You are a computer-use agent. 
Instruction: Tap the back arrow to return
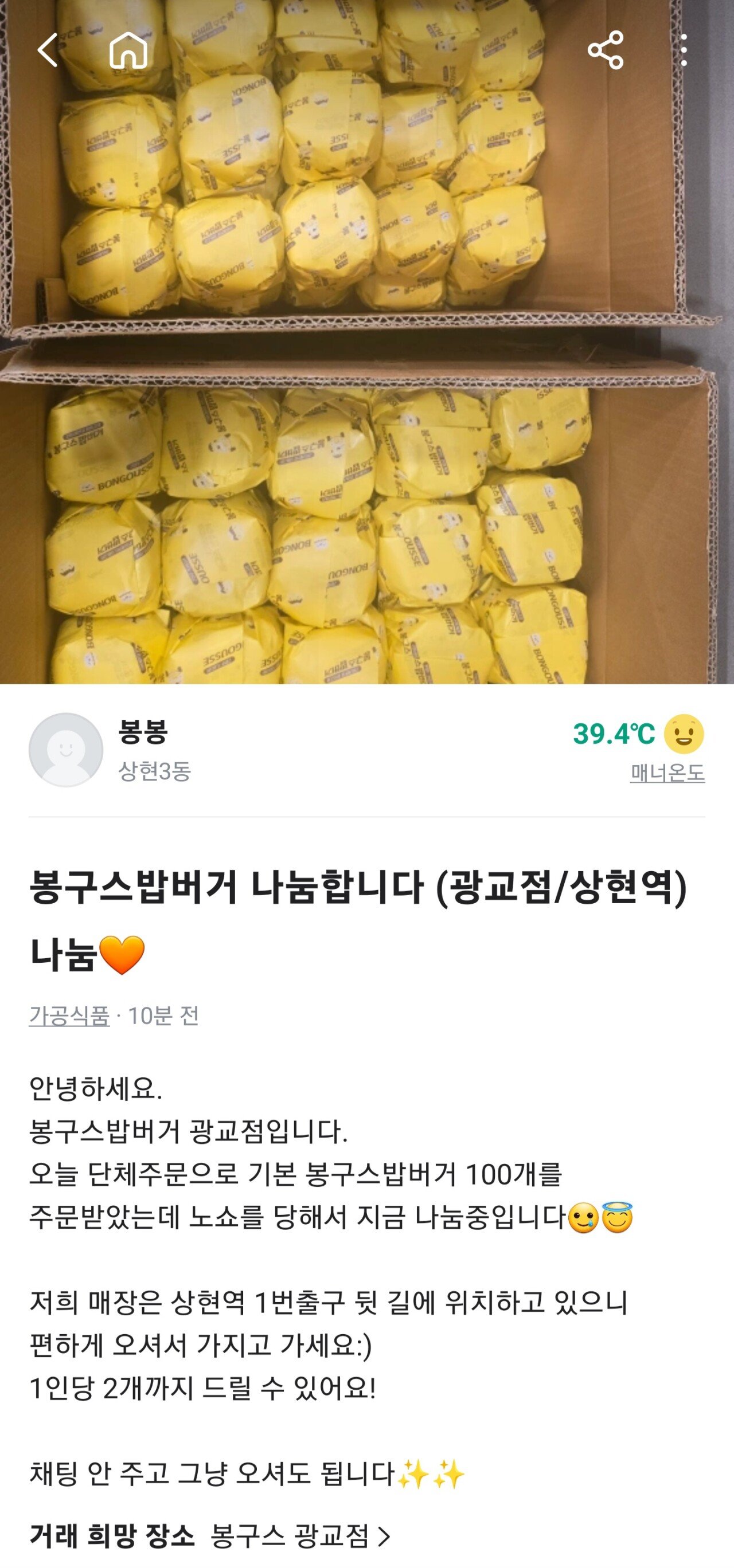(x=49, y=52)
